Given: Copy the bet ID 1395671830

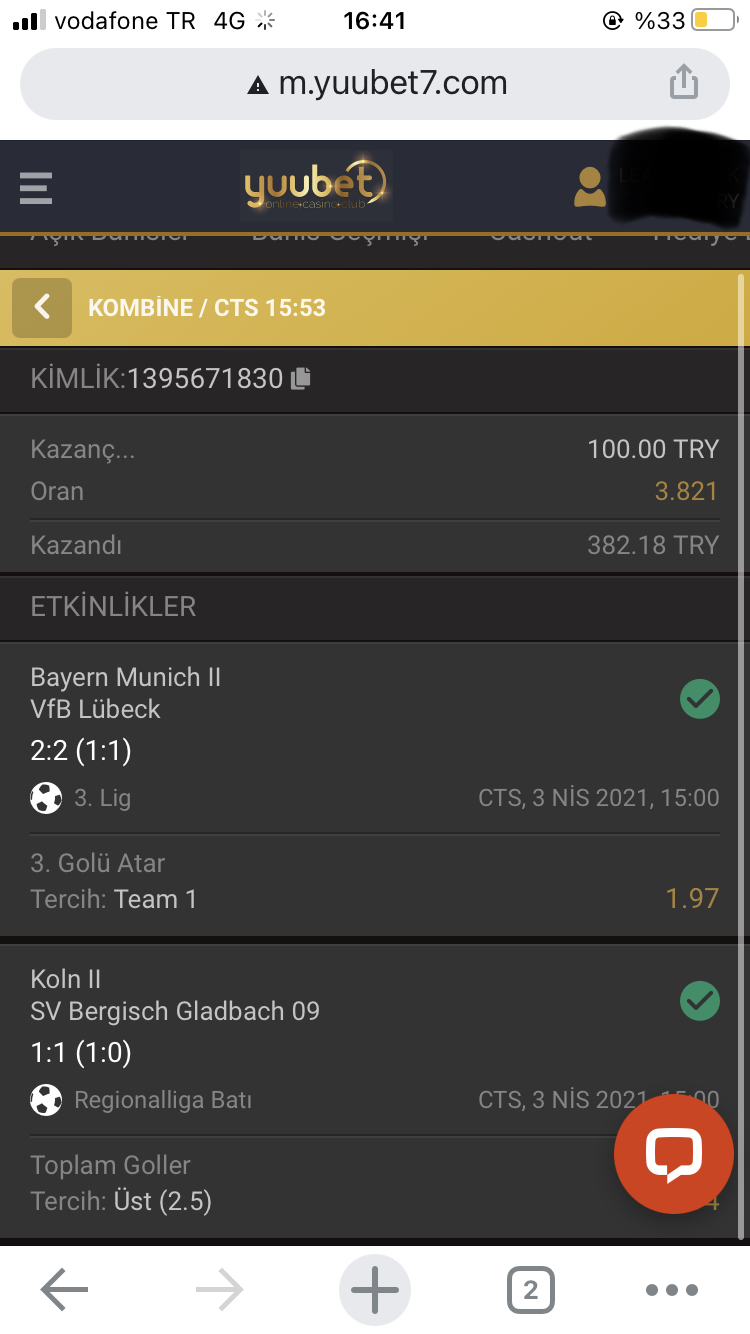Looking at the screenshot, I should (x=301, y=379).
